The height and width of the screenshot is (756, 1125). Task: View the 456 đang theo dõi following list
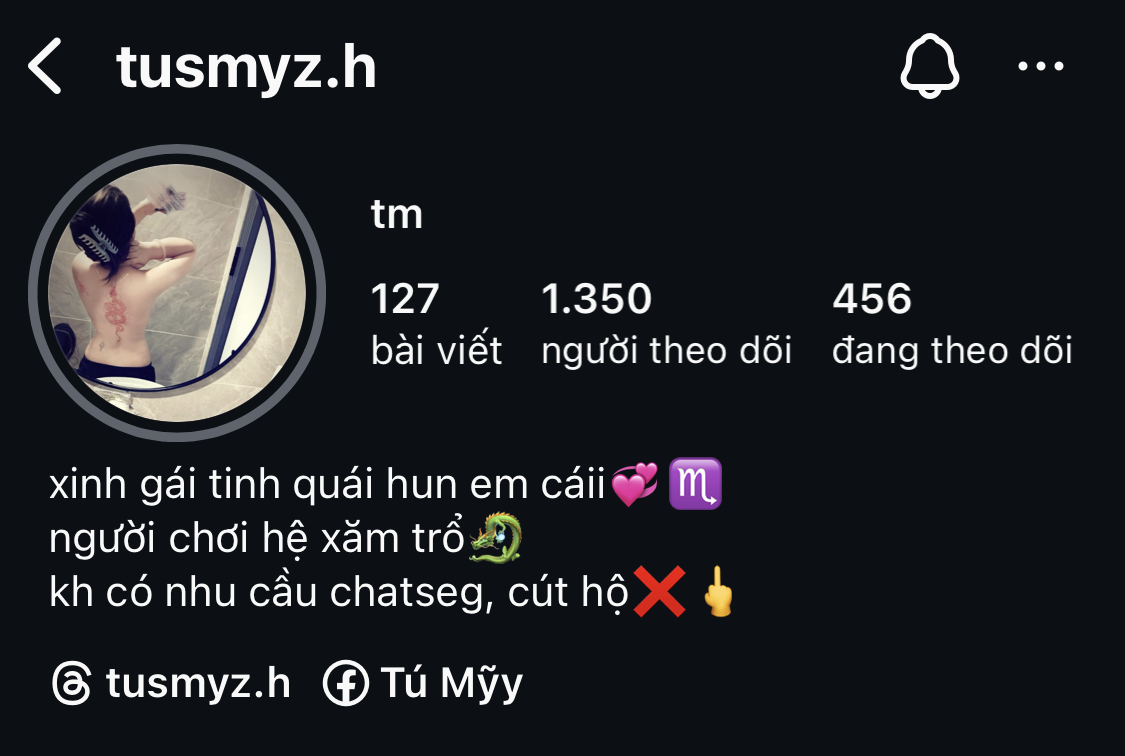(951, 324)
